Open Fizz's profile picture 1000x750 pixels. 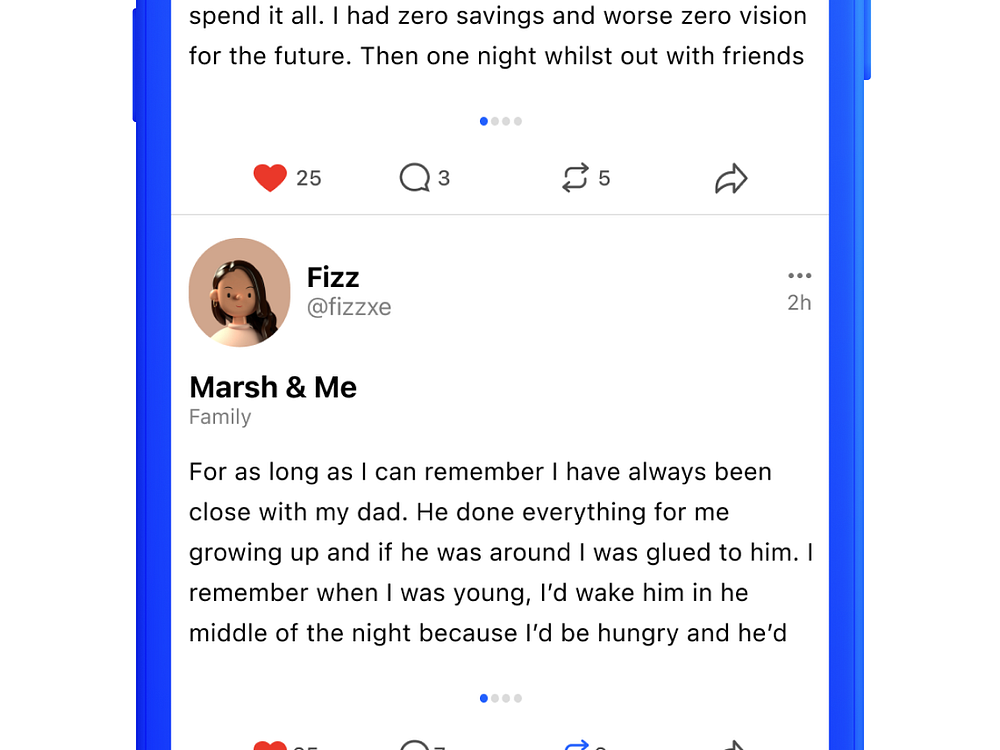tap(239, 293)
